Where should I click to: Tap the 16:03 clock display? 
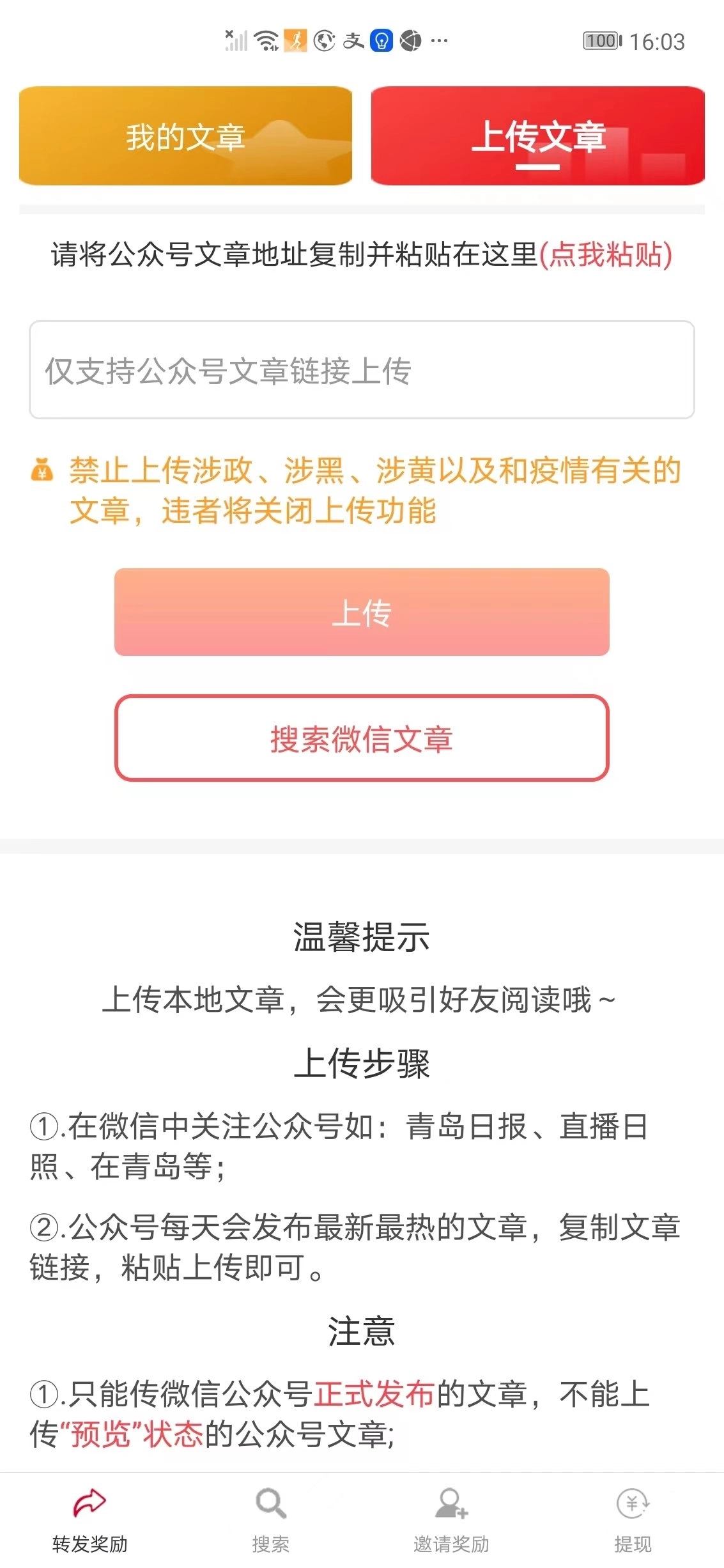(x=659, y=42)
